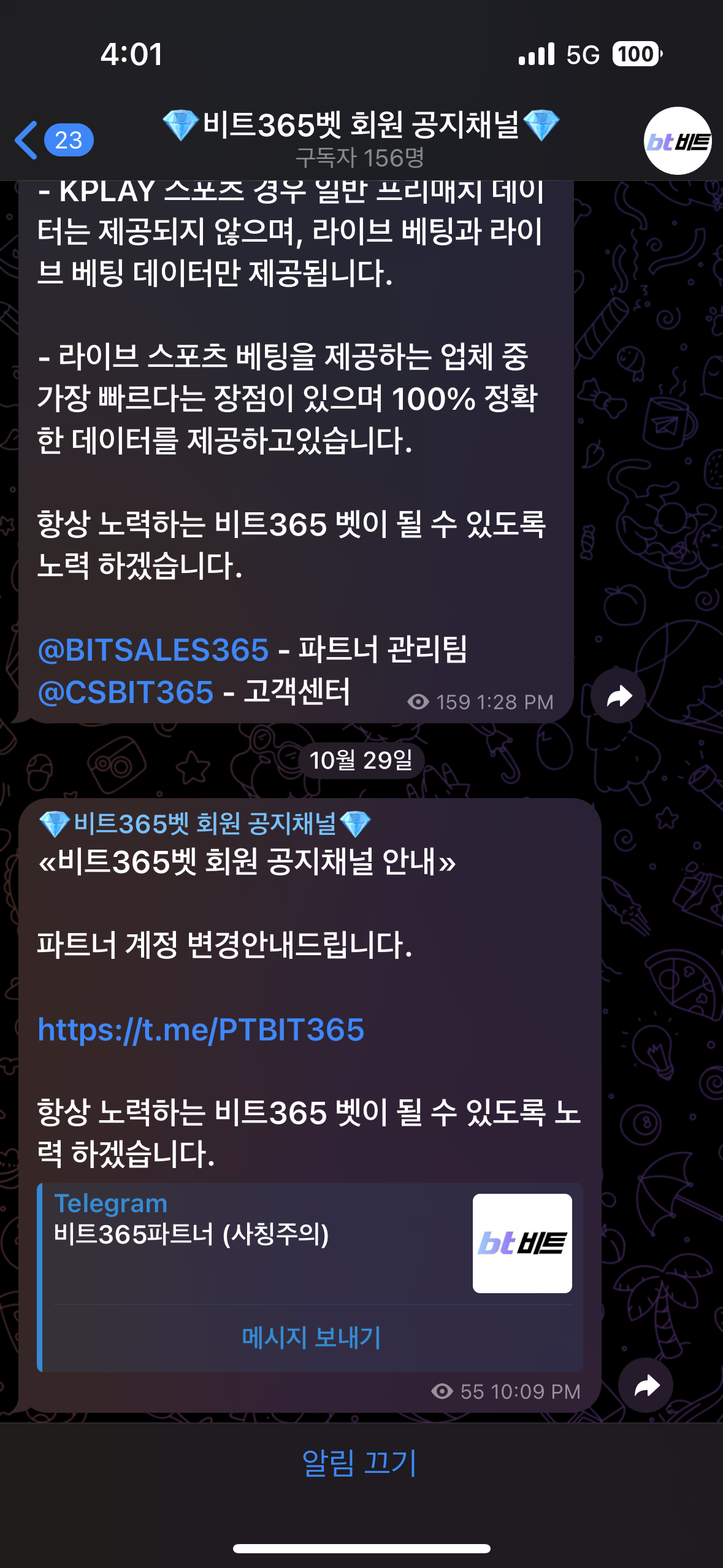The height and width of the screenshot is (1568, 723).
Task: Open the @BITSALES365 mention
Action: click(153, 650)
